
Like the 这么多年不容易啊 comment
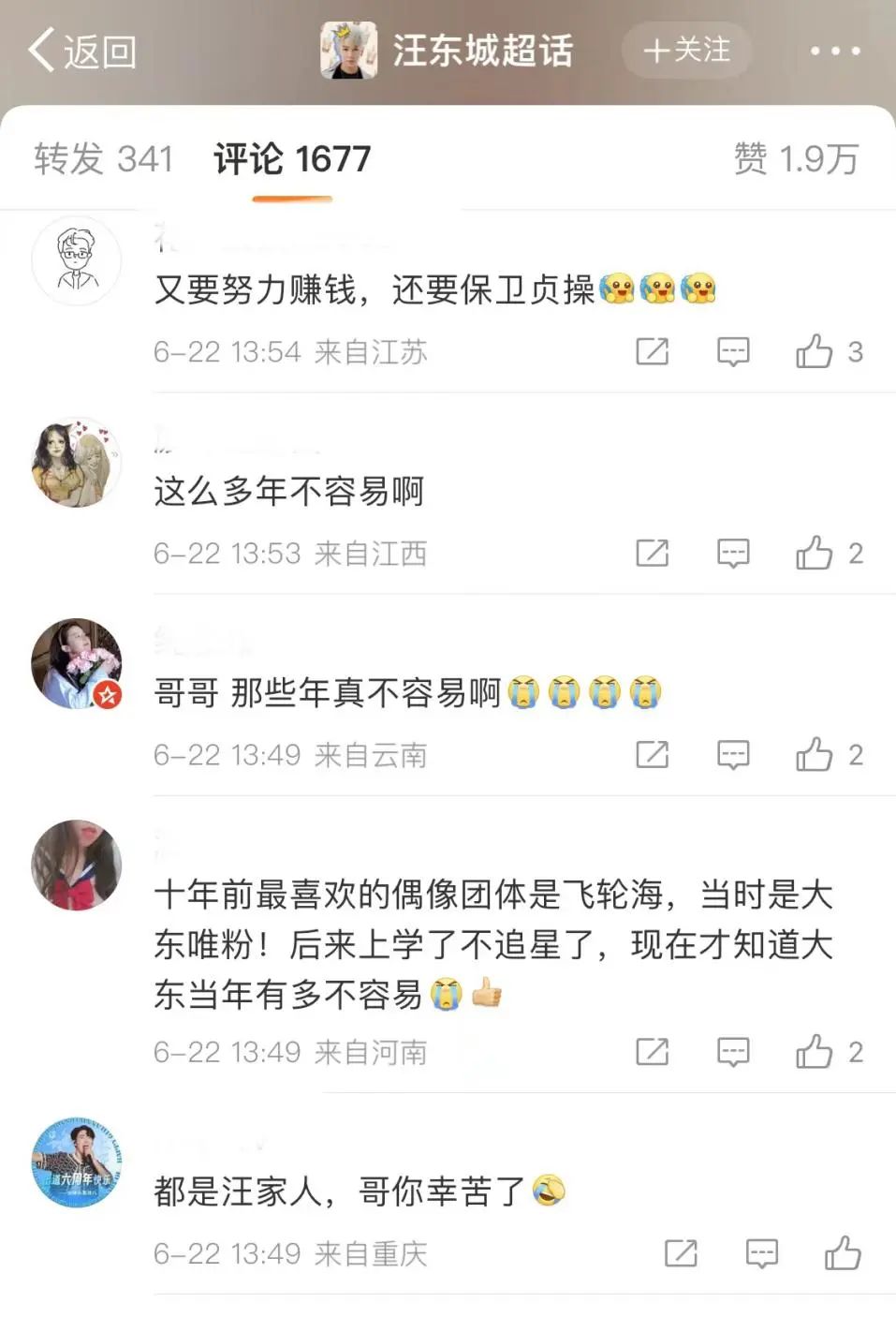click(829, 553)
